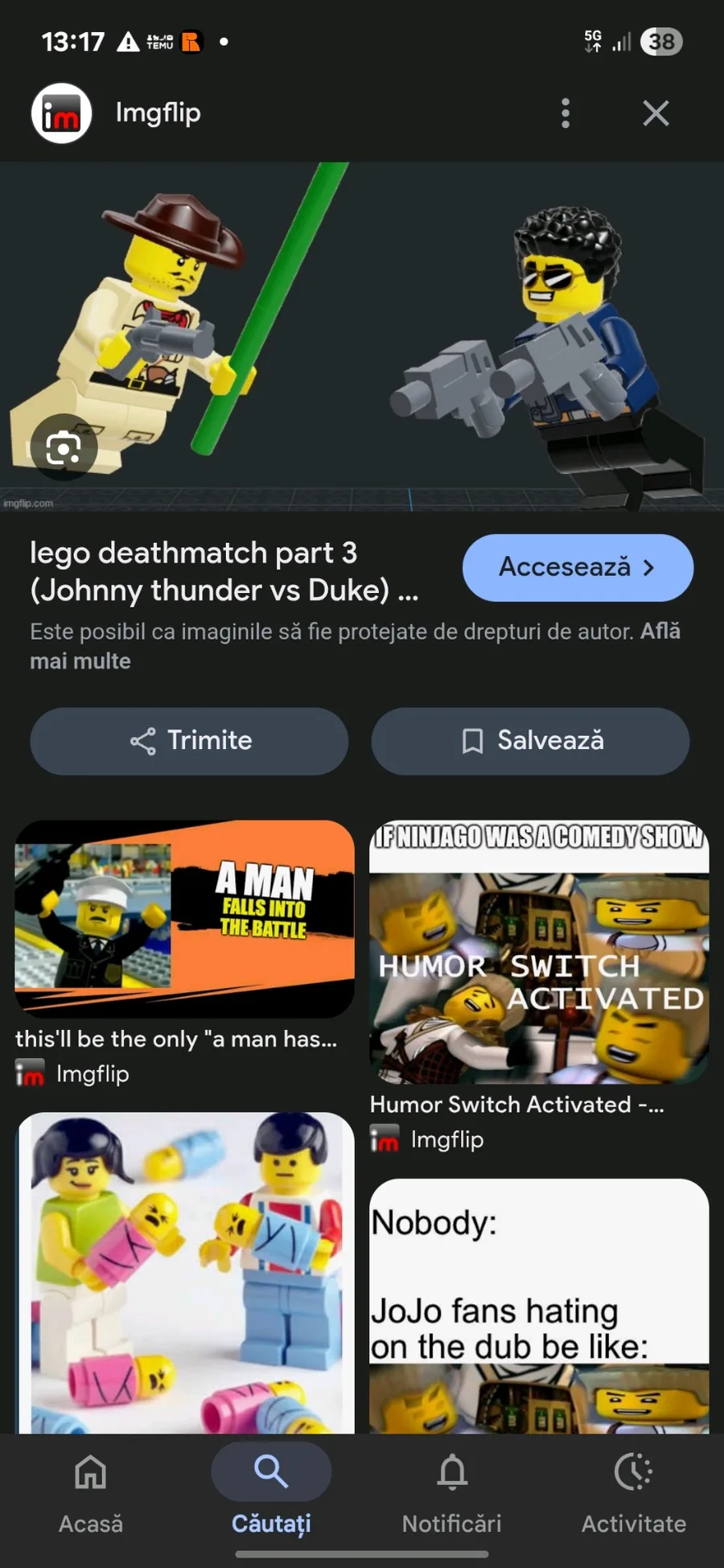Search this image with Lens icon

(x=64, y=447)
